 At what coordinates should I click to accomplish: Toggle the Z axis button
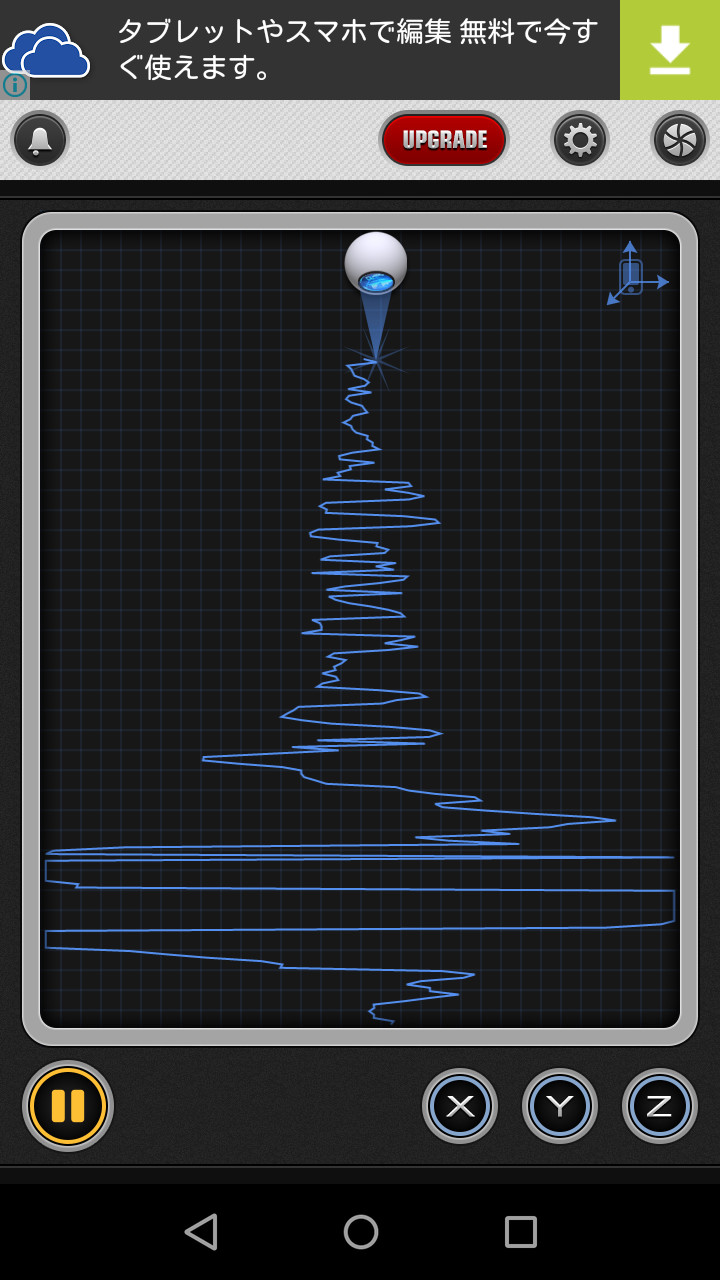click(660, 1106)
